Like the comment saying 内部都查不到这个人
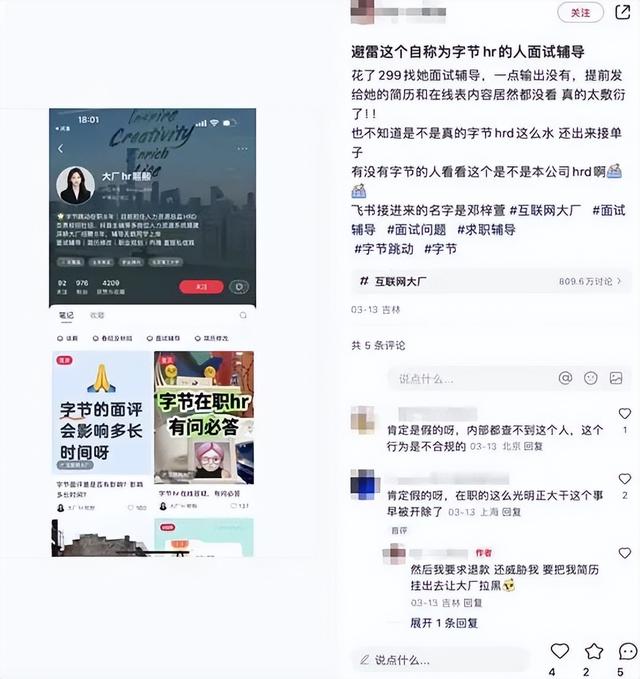 (625, 414)
